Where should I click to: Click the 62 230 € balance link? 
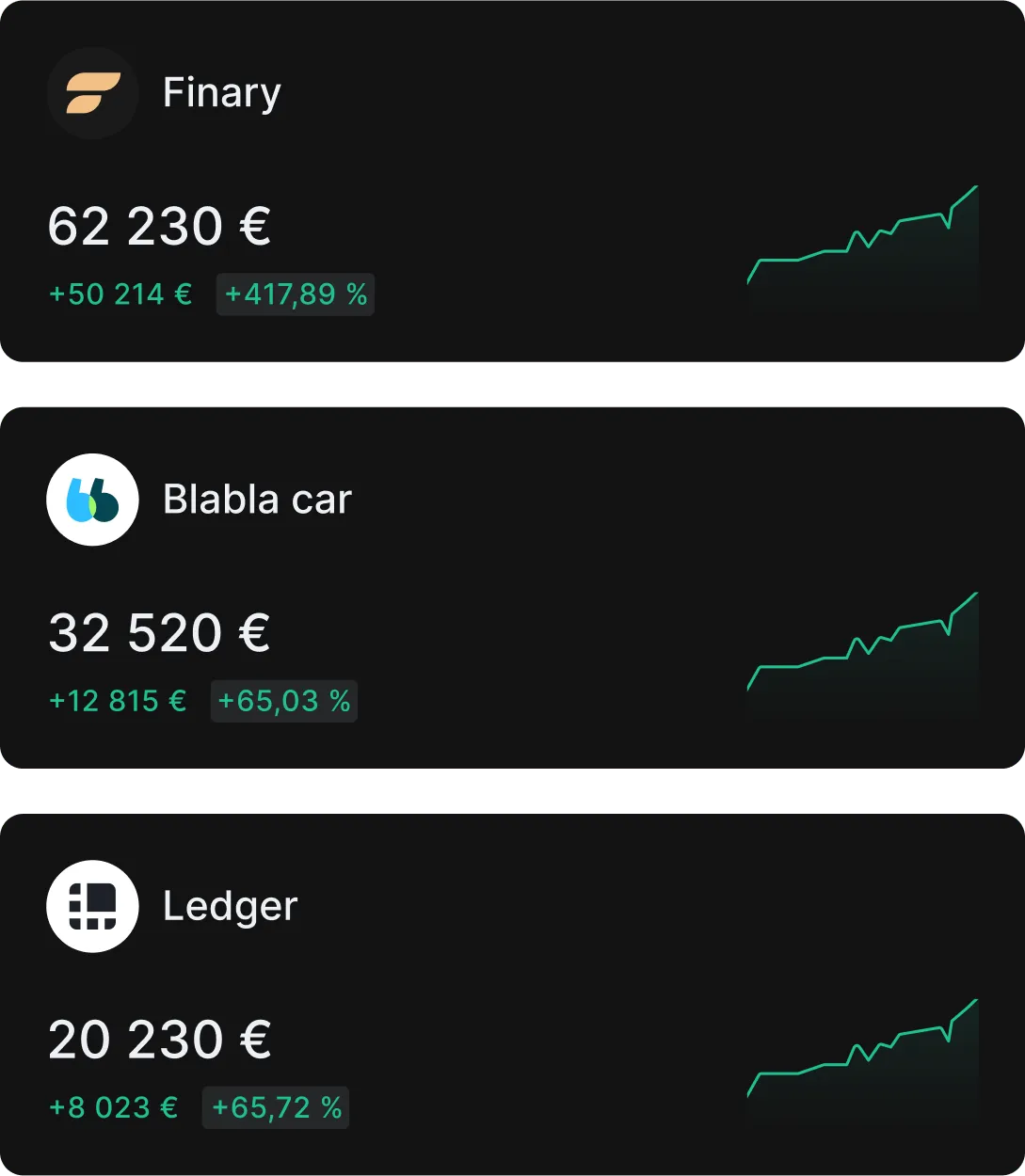[160, 226]
